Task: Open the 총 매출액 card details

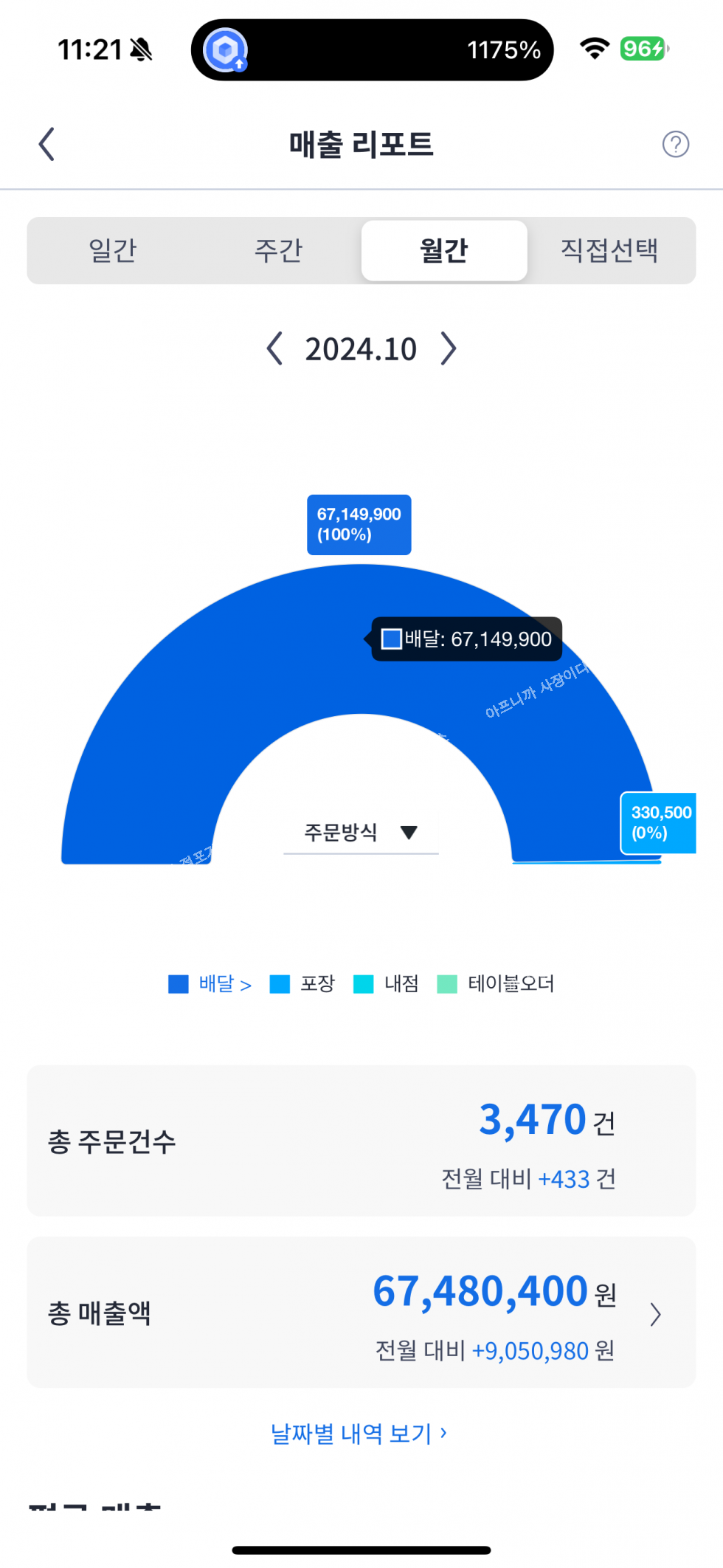Action: tap(654, 1314)
